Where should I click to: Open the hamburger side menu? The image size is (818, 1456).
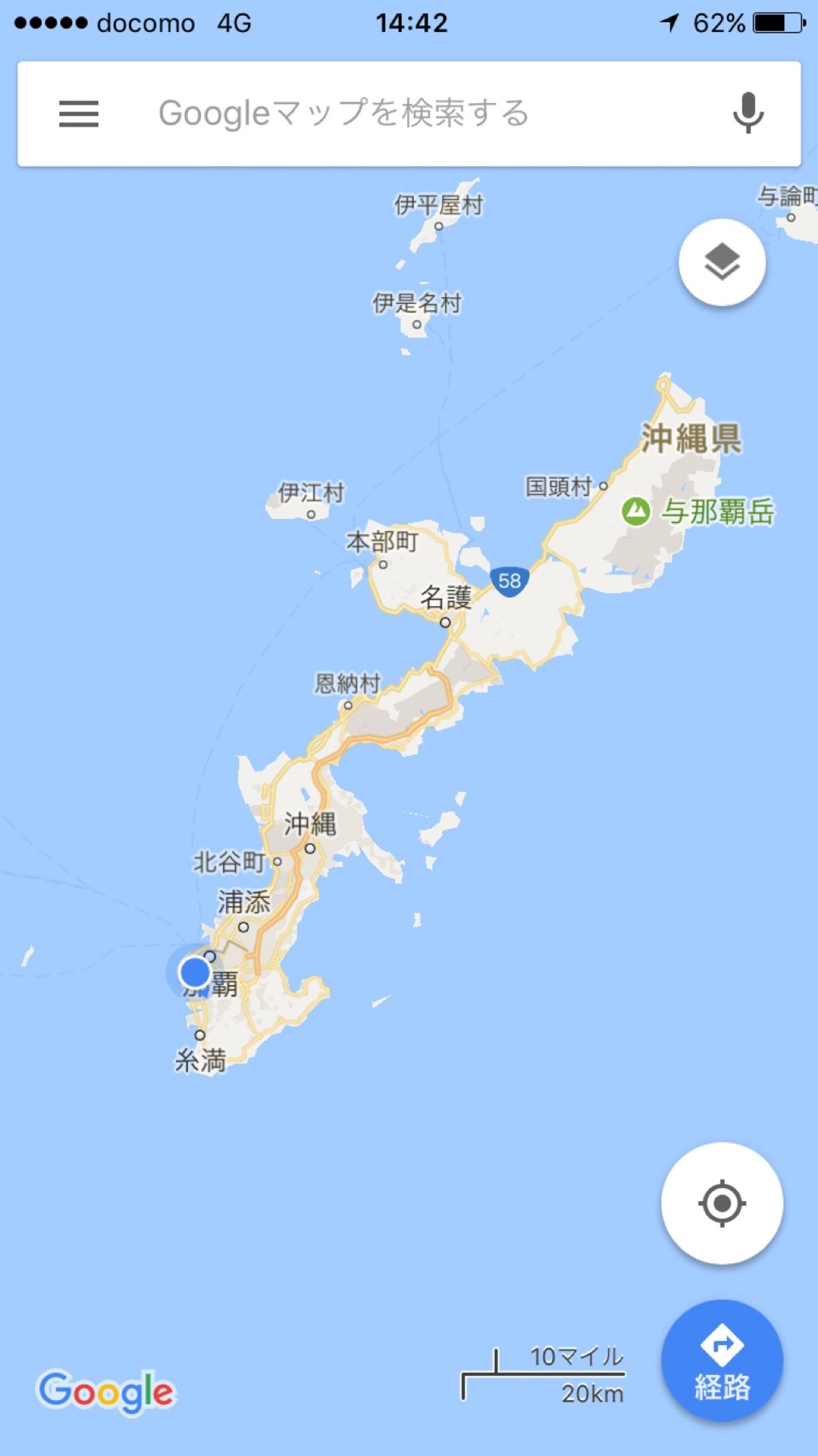(x=78, y=114)
